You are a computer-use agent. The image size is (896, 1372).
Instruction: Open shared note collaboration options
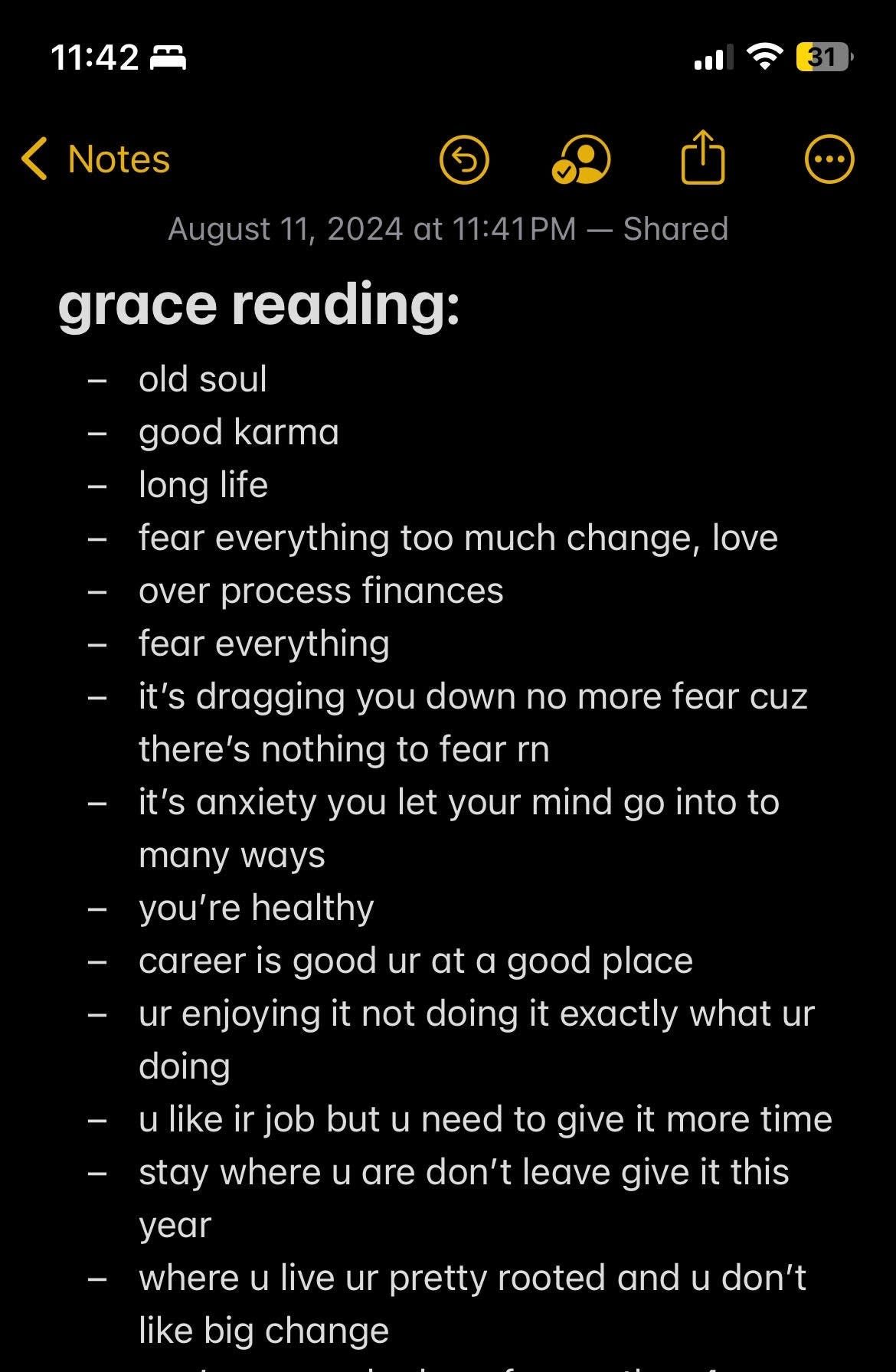pos(581,159)
